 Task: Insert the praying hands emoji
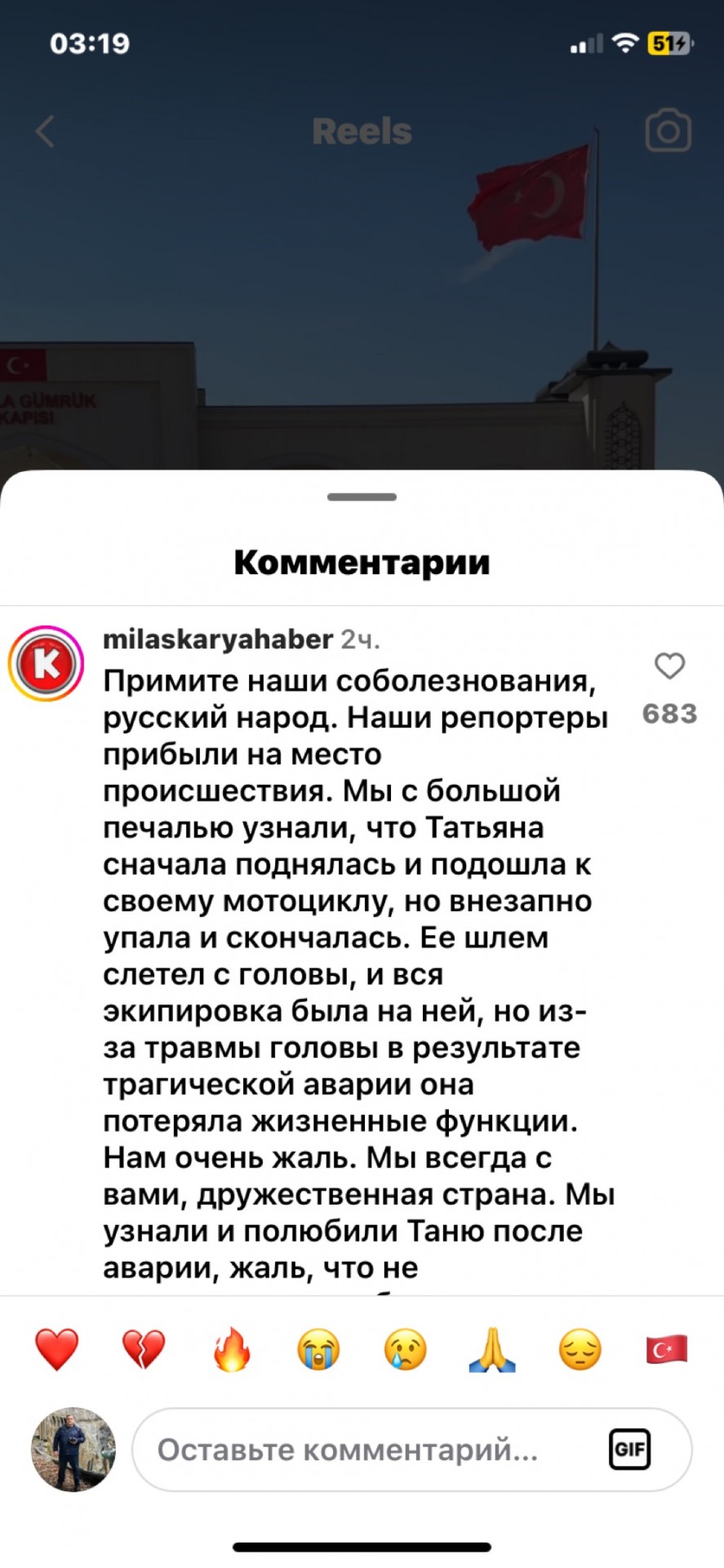tap(492, 1348)
